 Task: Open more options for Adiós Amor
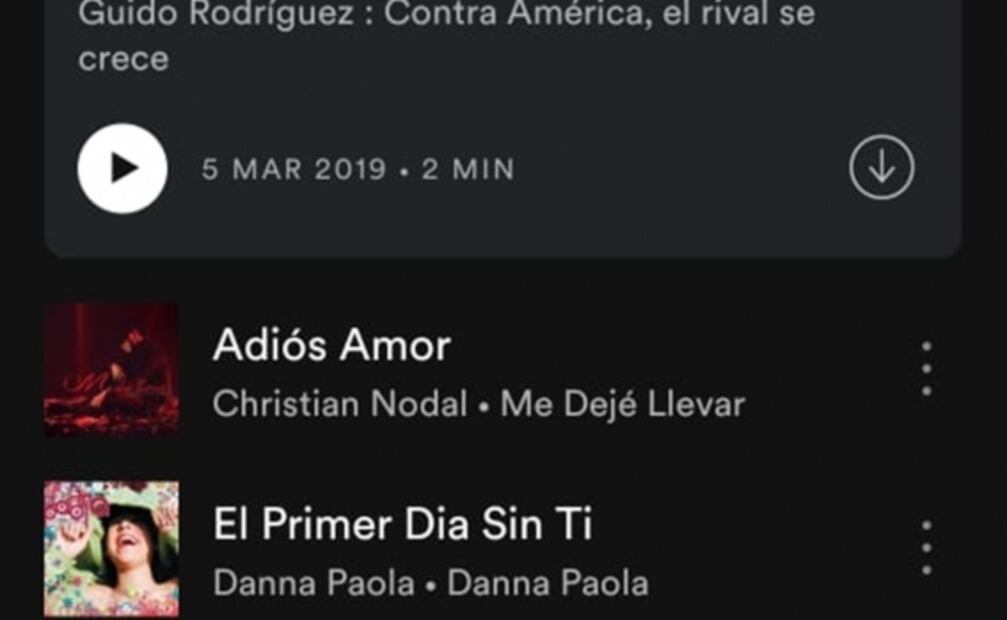[927, 369]
